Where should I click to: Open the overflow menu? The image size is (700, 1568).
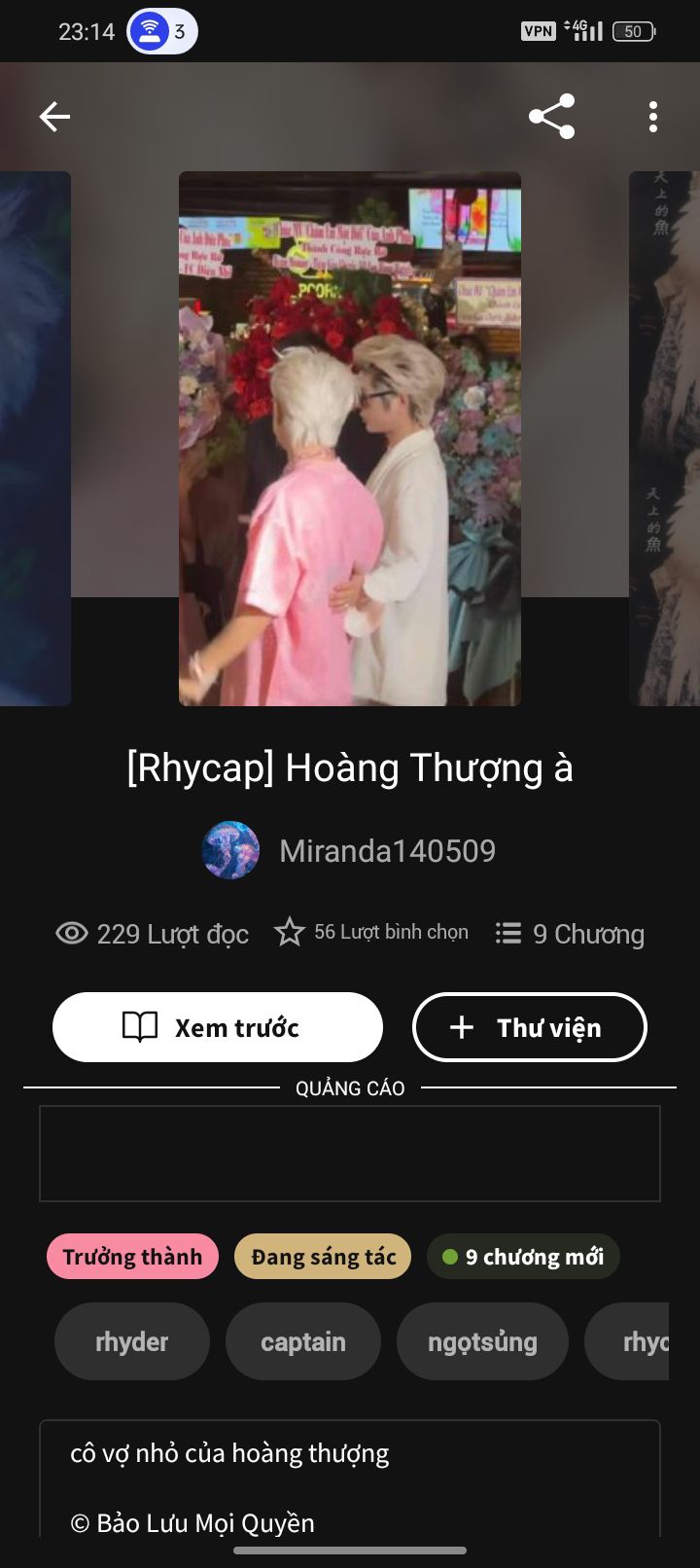(x=653, y=117)
